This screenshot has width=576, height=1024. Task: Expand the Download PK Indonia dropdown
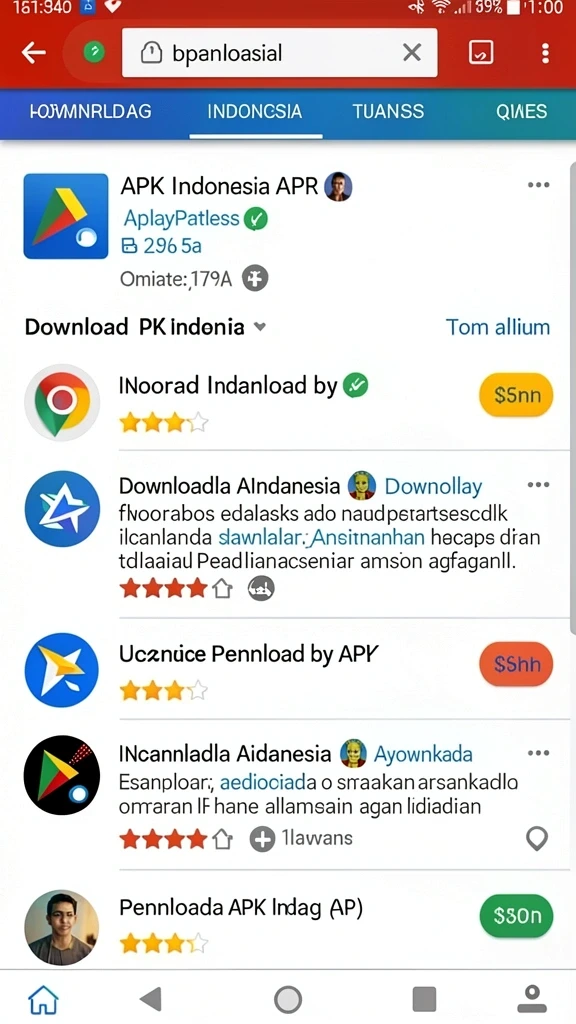coord(260,327)
